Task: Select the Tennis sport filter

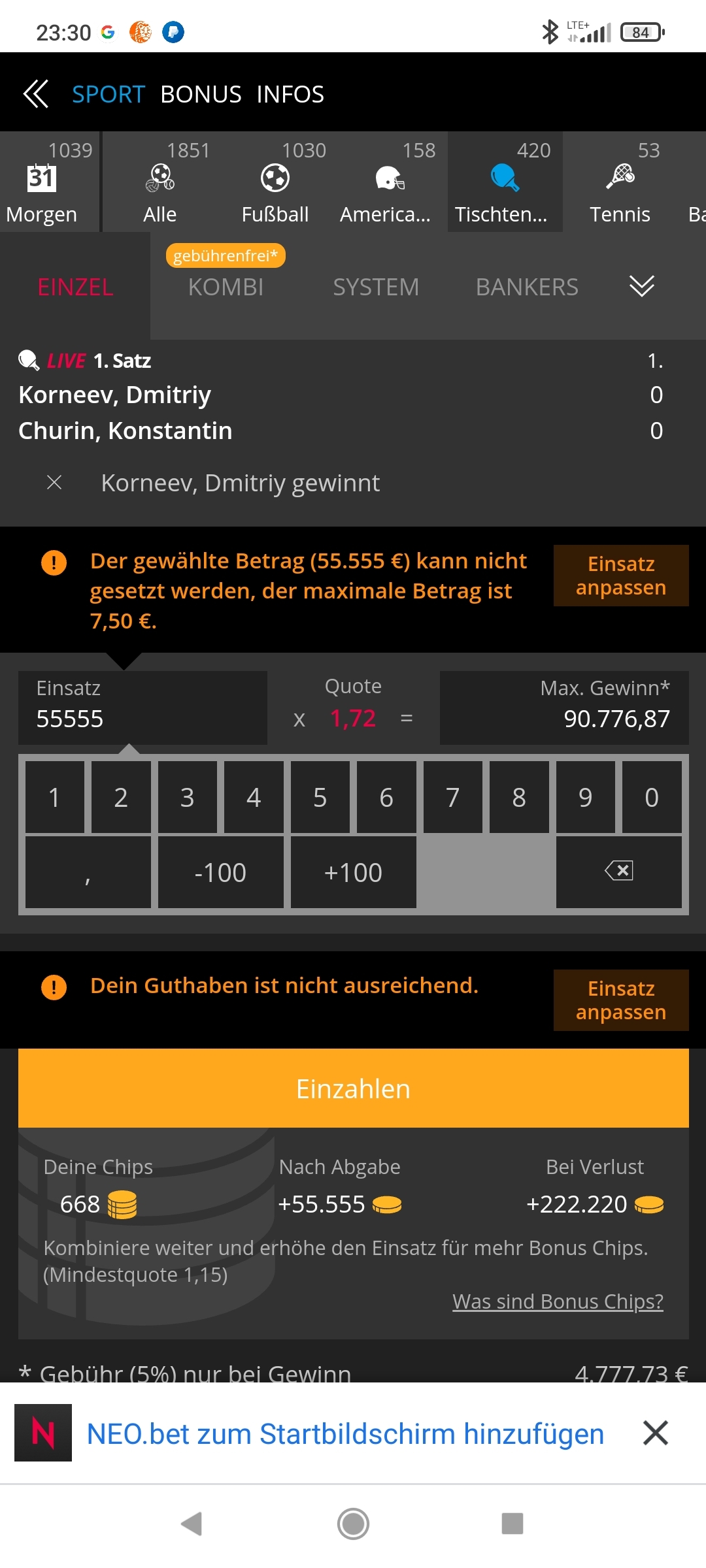Action: pos(620,183)
